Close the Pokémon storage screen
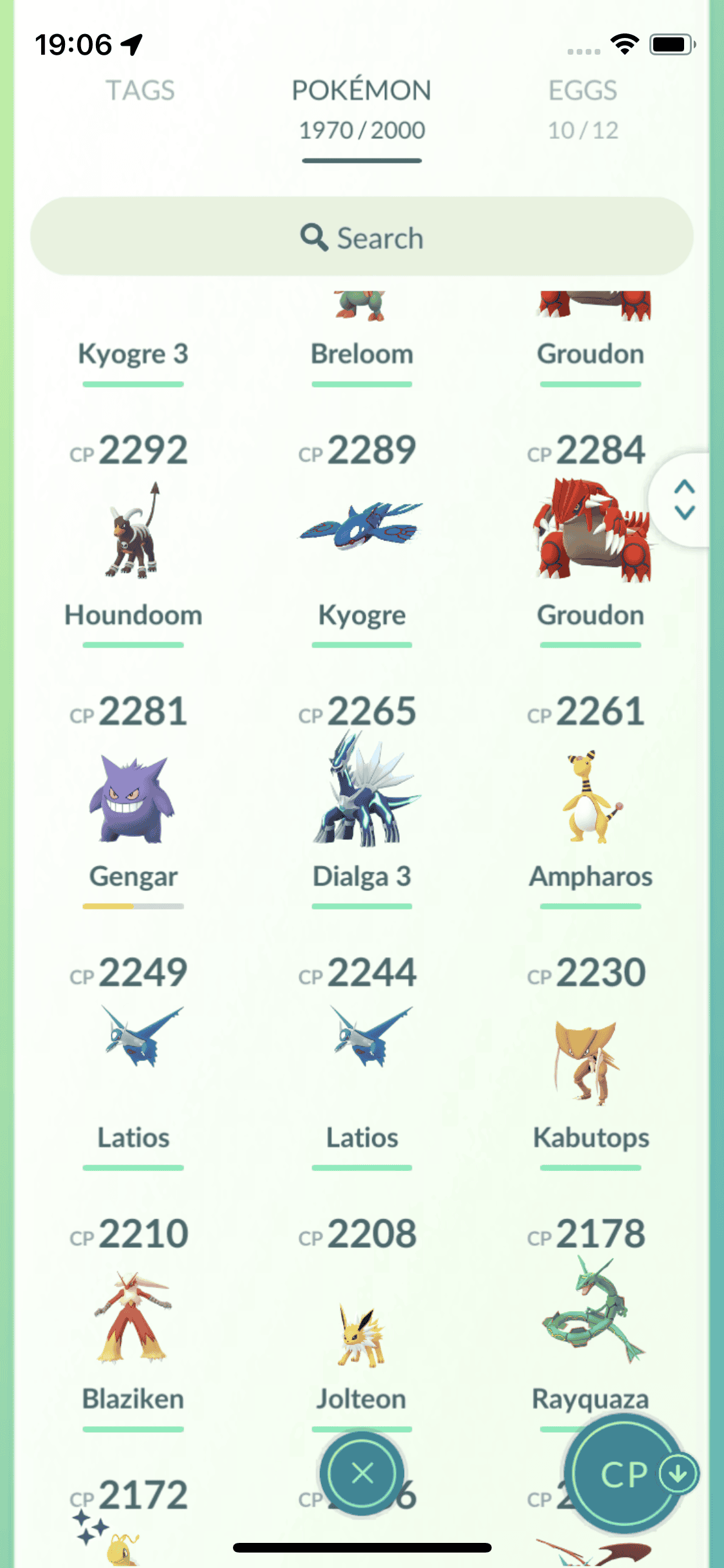 362,1473
